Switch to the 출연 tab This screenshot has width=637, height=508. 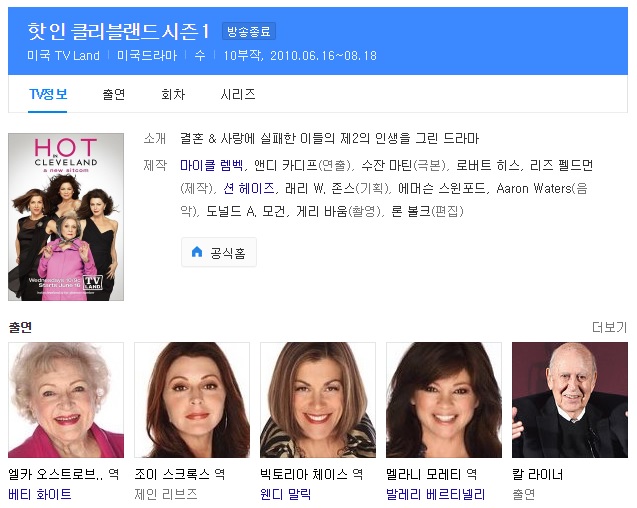[x=113, y=95]
